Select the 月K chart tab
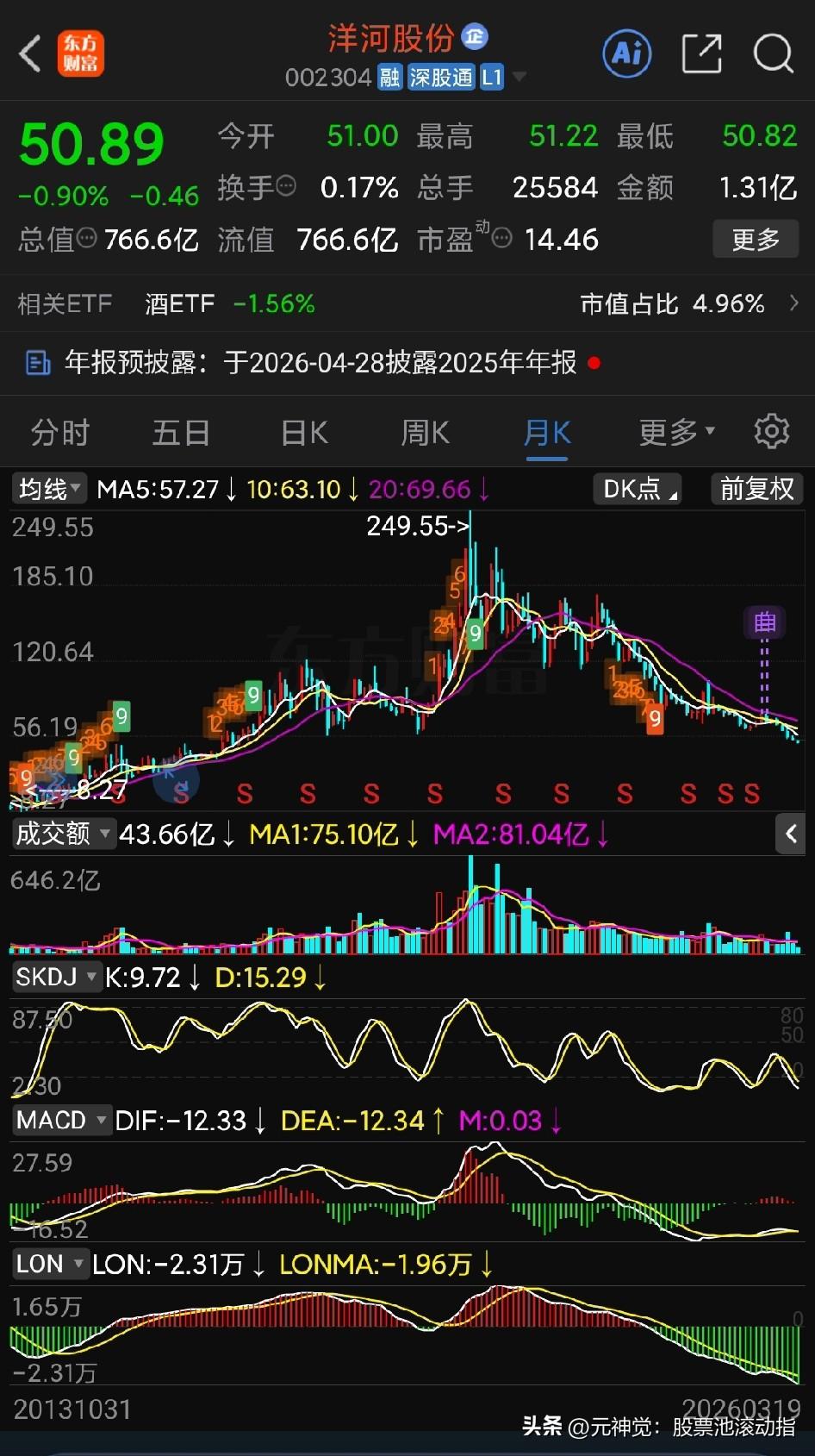 pyautogui.click(x=547, y=433)
